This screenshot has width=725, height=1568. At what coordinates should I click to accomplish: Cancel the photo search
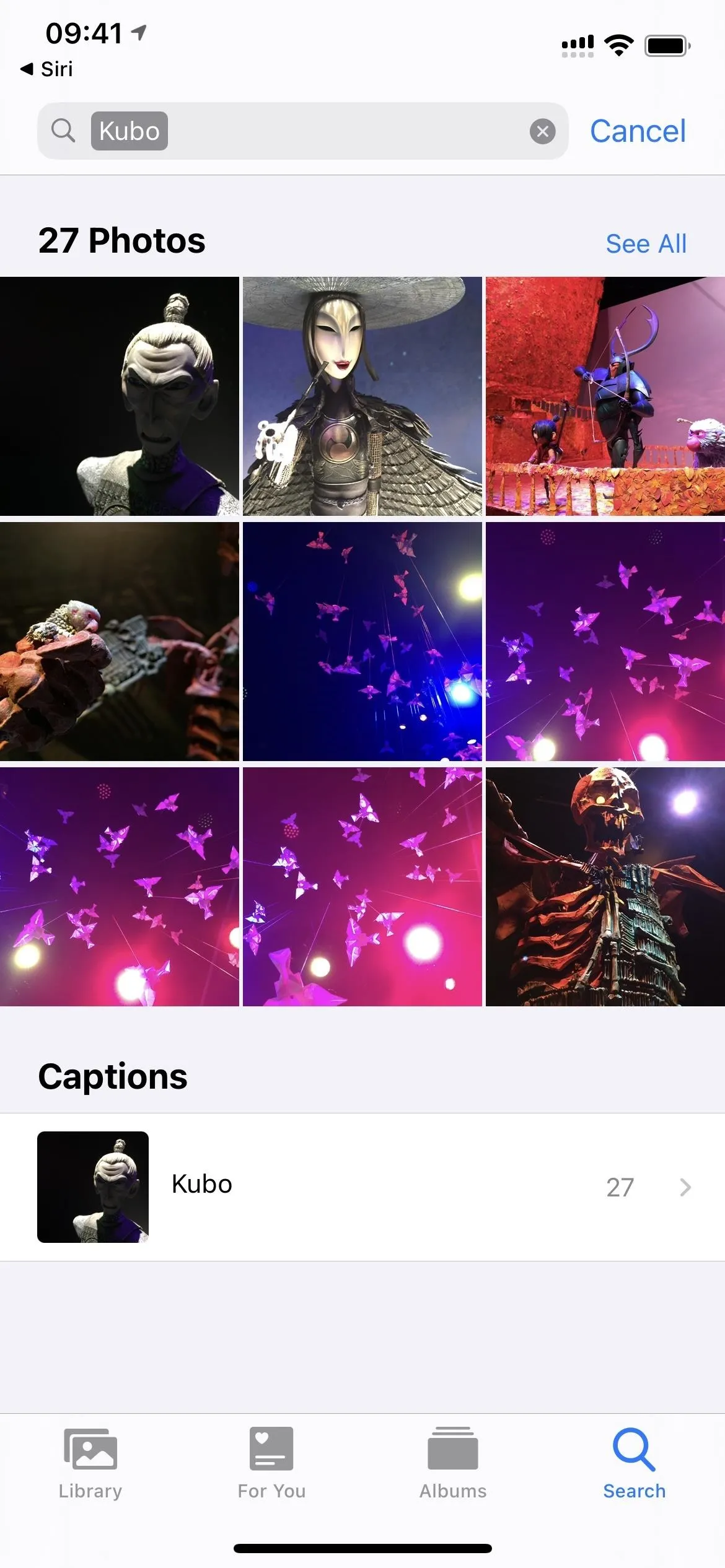point(638,131)
